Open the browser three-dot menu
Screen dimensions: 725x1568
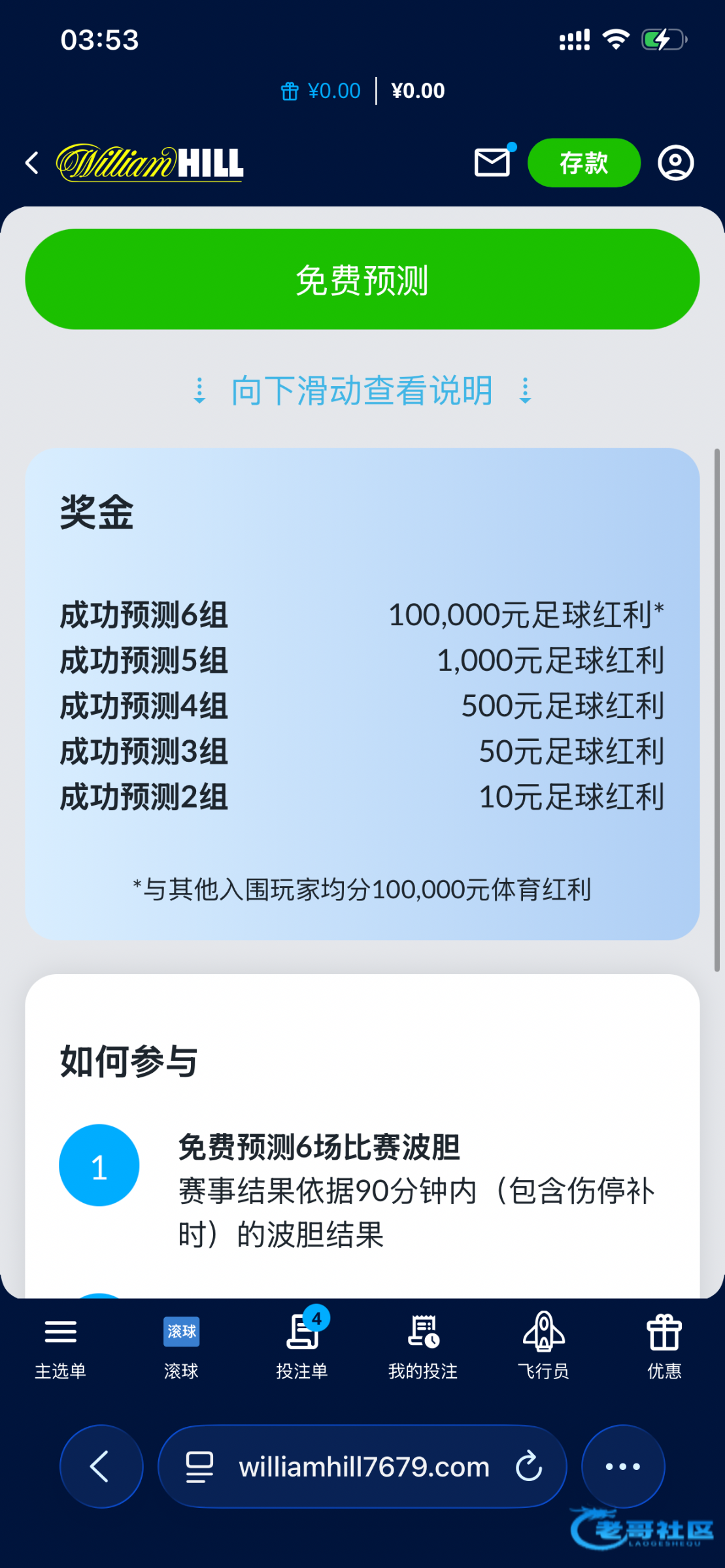pos(623,1467)
